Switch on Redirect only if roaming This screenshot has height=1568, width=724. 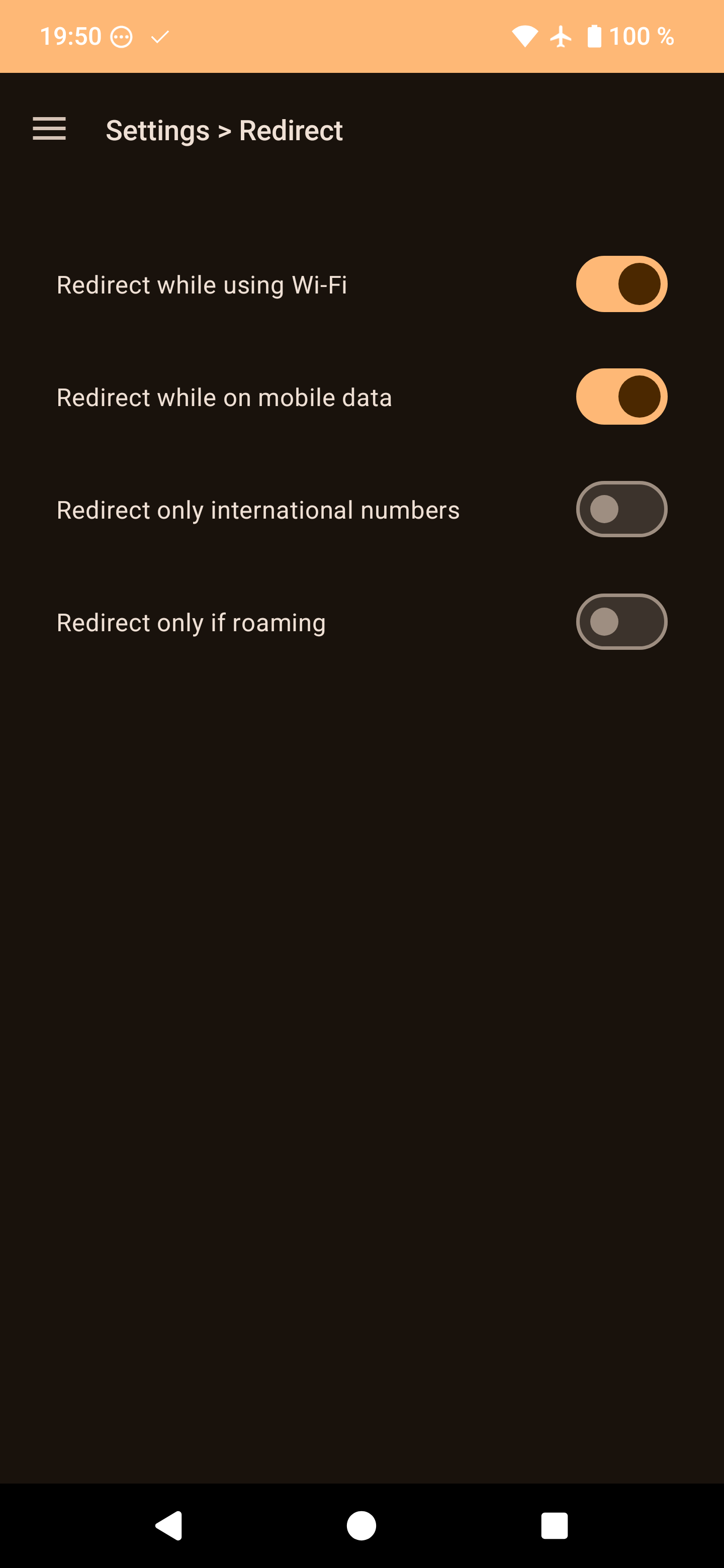pos(621,622)
